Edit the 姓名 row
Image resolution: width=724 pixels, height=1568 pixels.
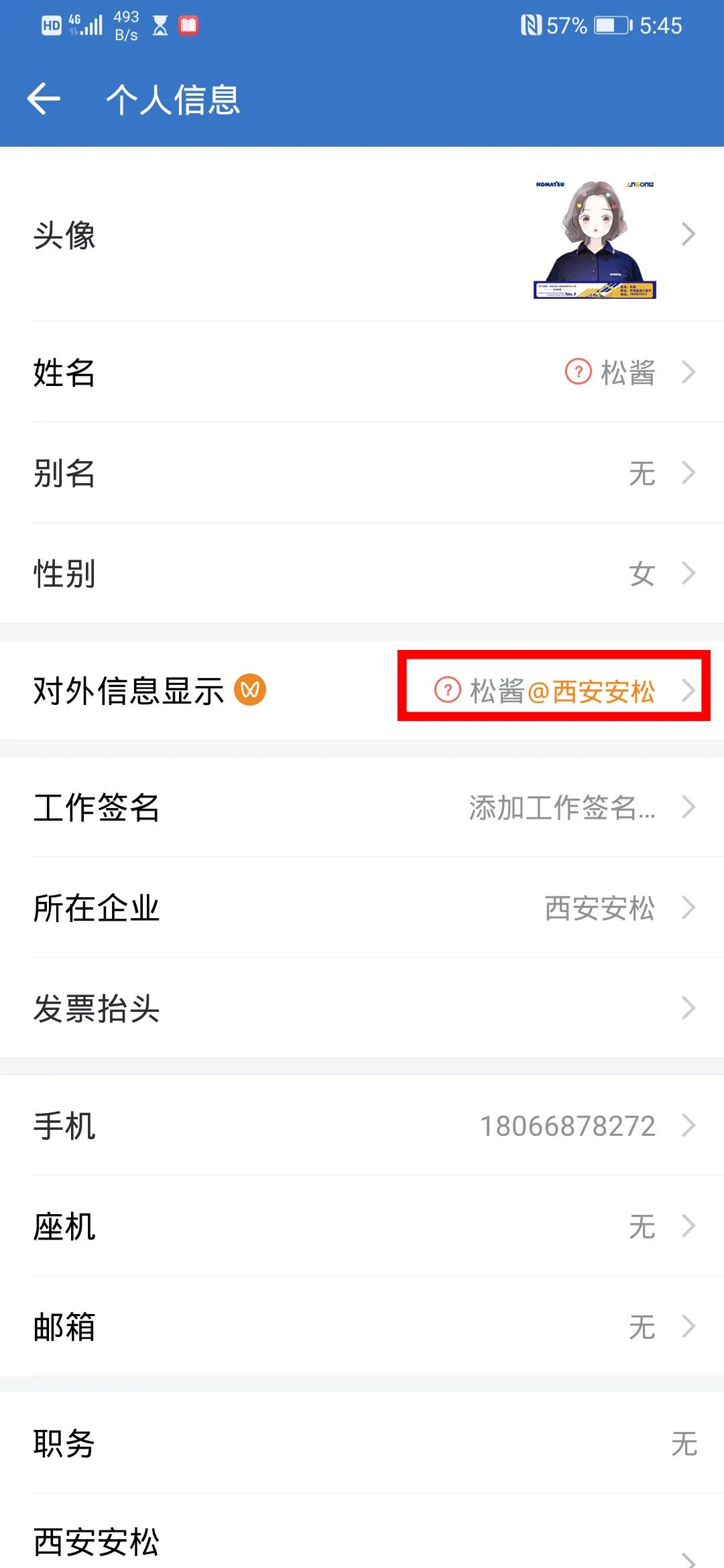pos(362,372)
